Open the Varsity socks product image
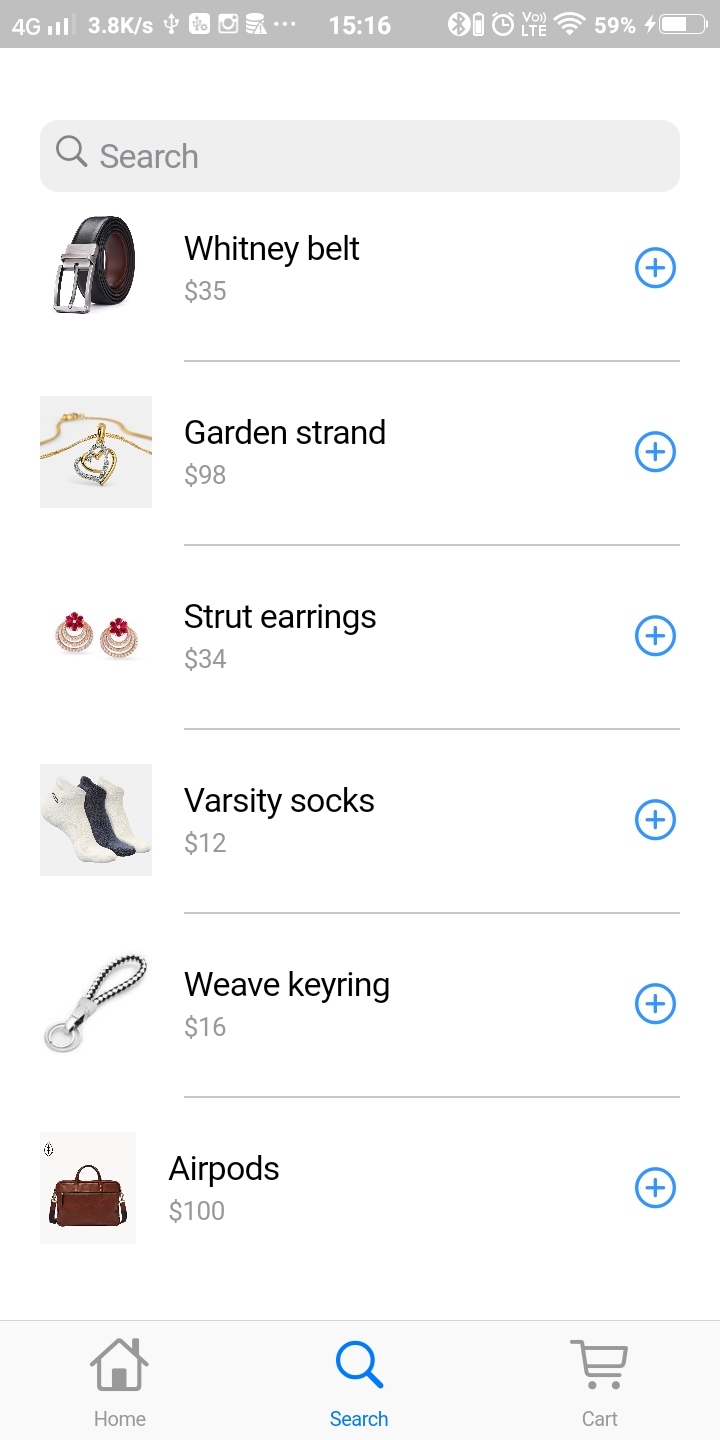Viewport: 720px width, 1440px height. pos(95,819)
